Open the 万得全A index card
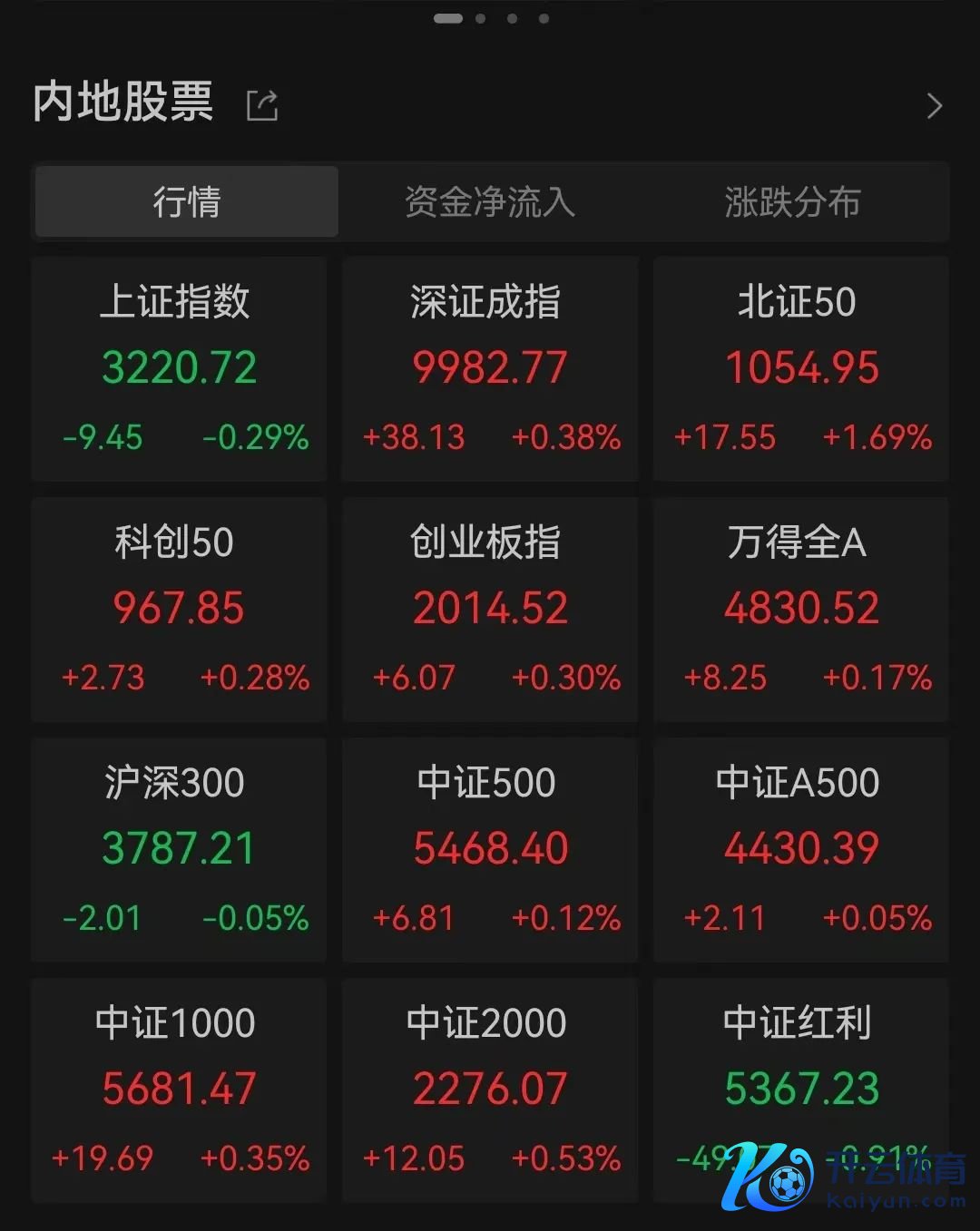Image resolution: width=980 pixels, height=1231 pixels. (801, 609)
